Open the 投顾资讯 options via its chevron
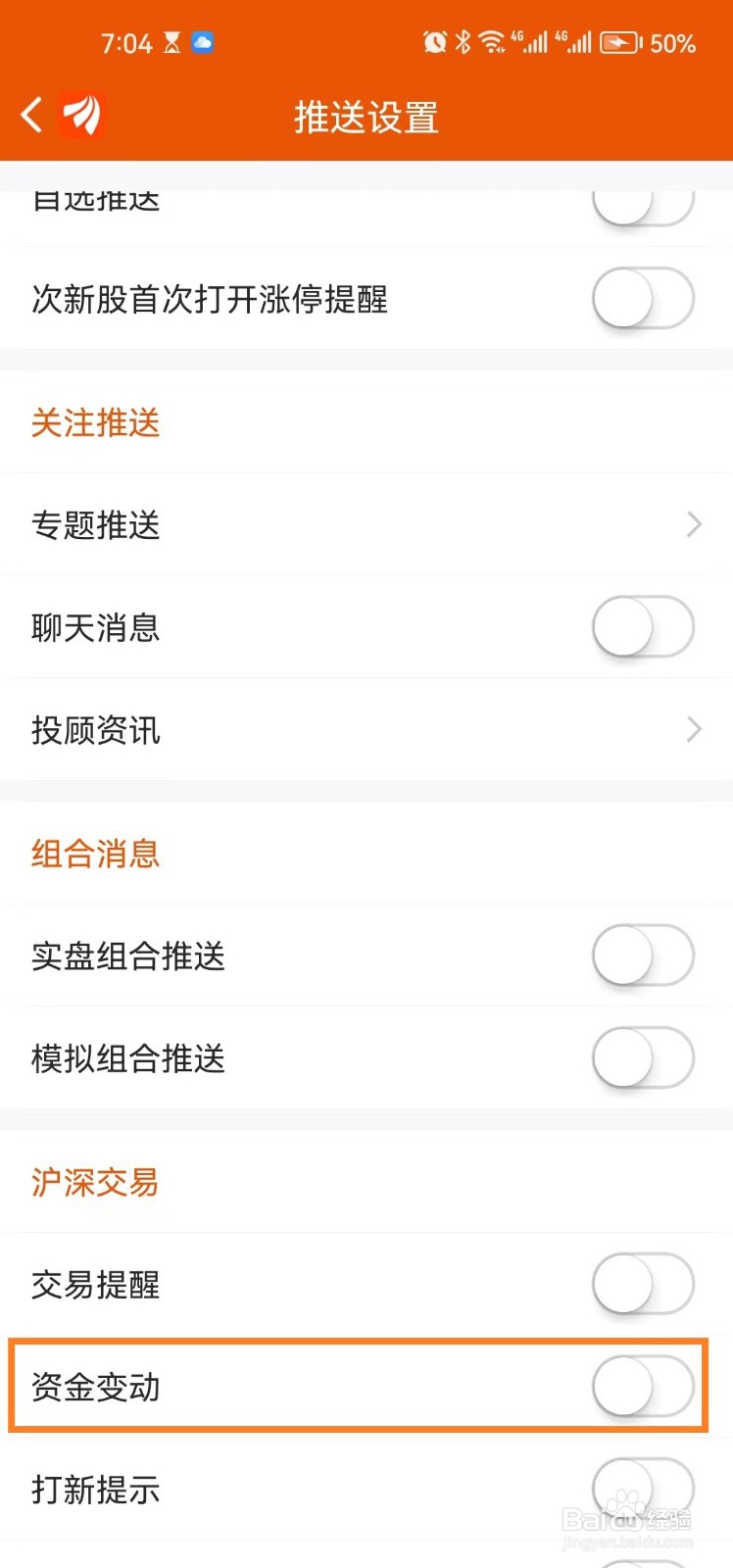The image size is (733, 1568). click(694, 729)
